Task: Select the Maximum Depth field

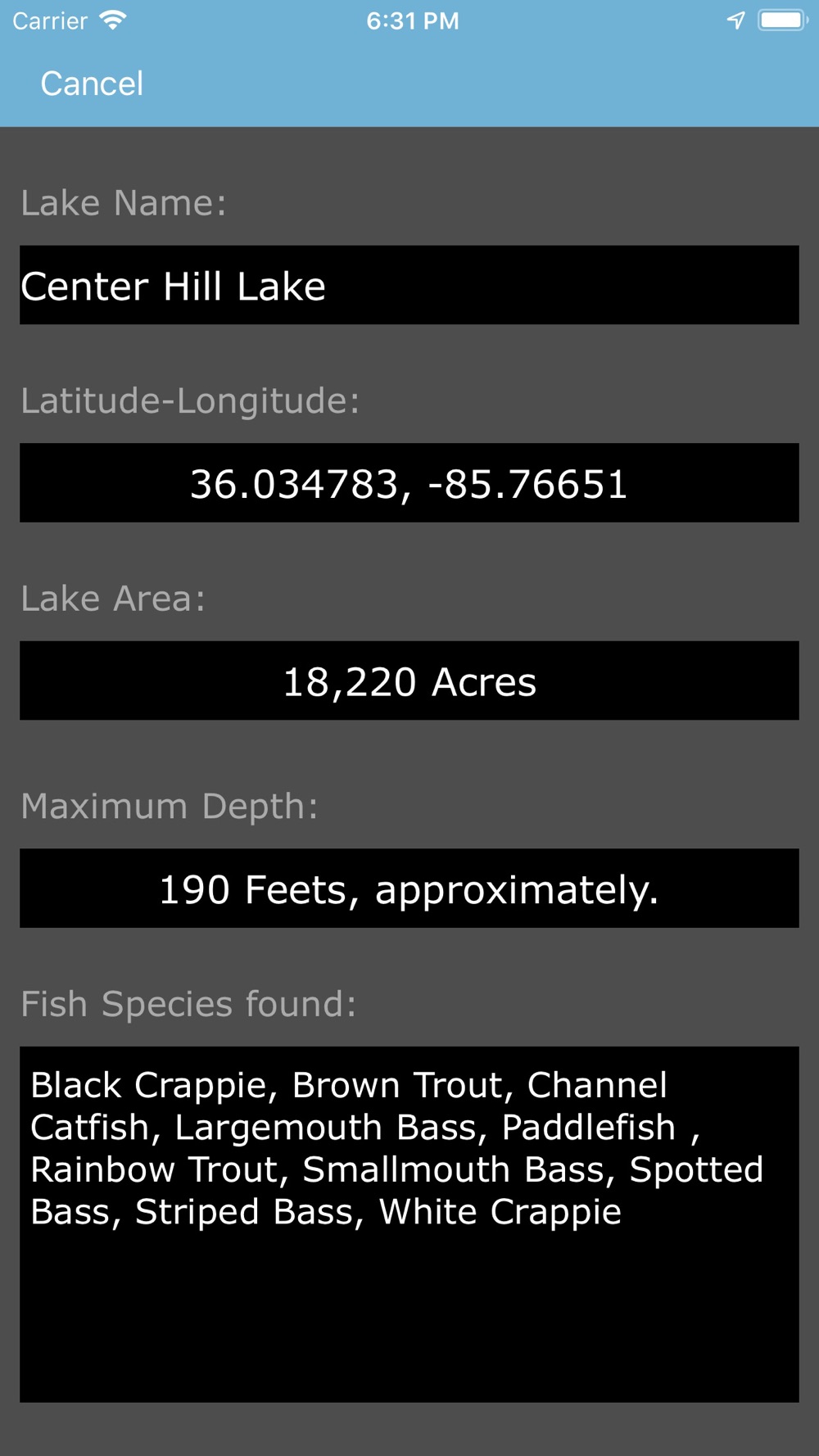Action: (409, 889)
